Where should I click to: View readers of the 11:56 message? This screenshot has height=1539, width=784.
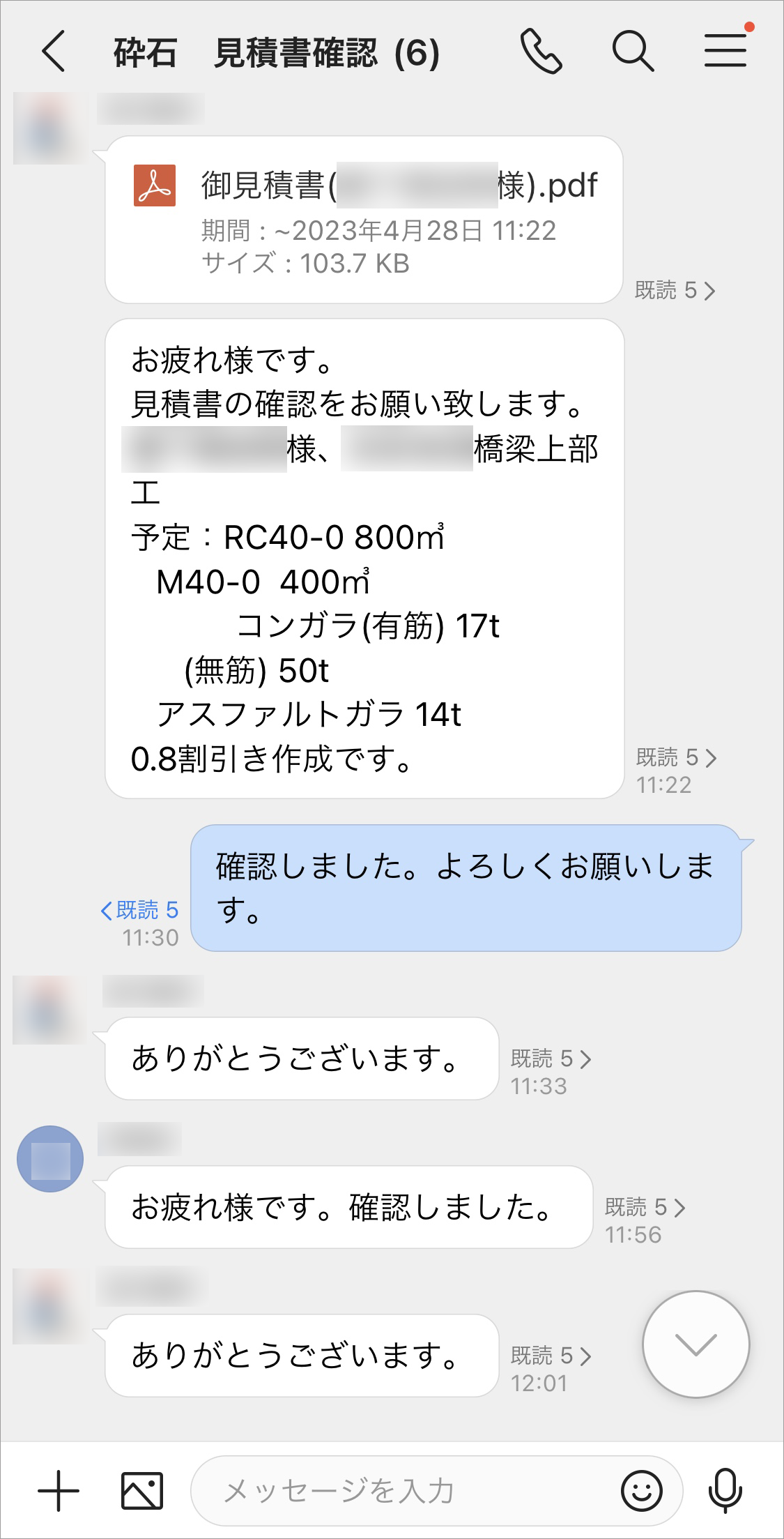tap(645, 1207)
